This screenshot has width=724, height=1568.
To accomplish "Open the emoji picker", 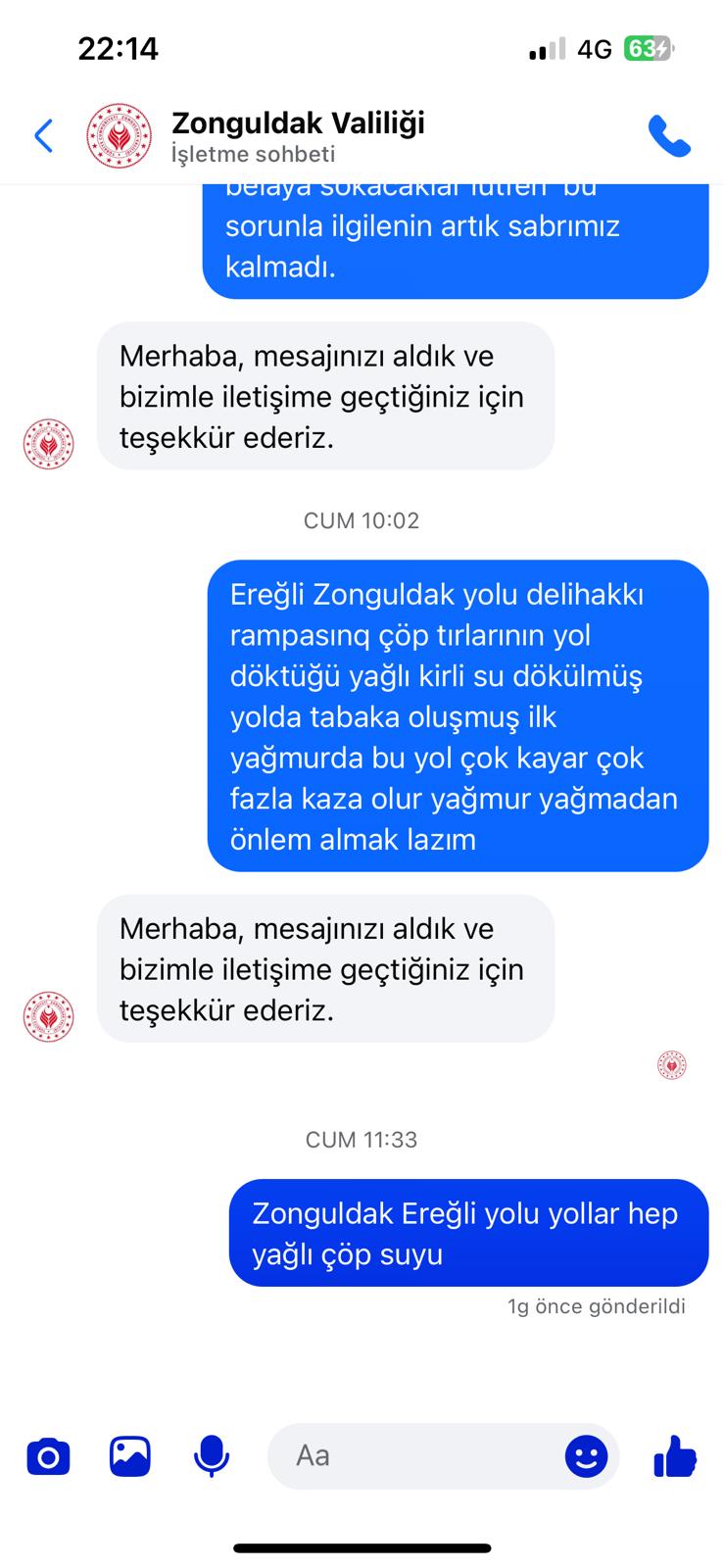I will click(586, 1456).
